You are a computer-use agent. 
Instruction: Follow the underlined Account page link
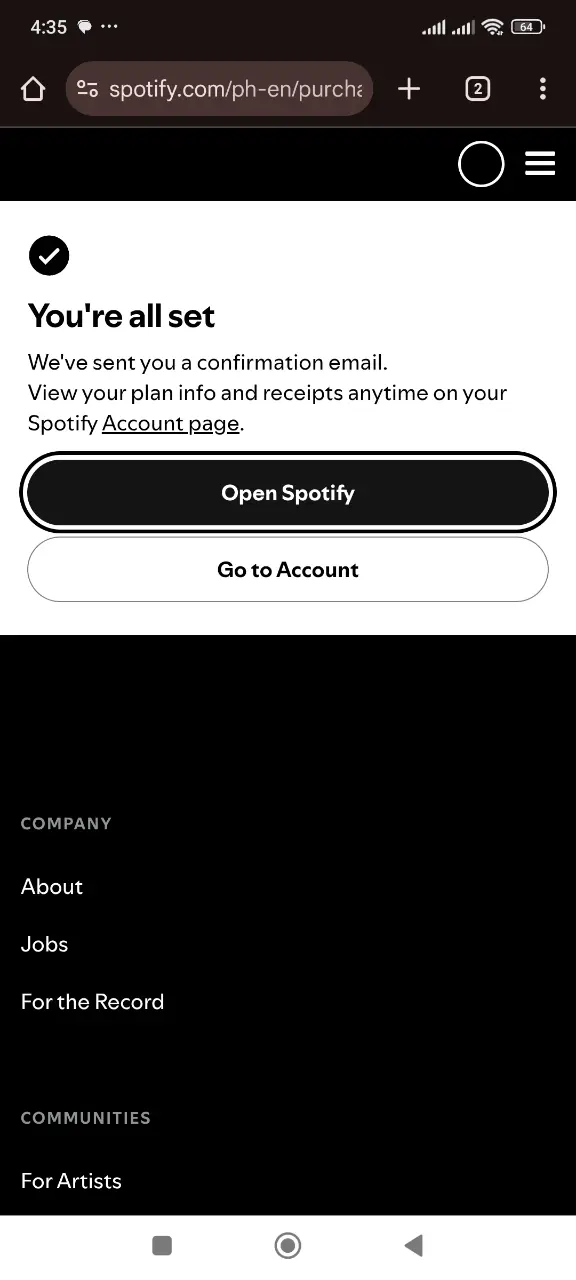[171, 423]
